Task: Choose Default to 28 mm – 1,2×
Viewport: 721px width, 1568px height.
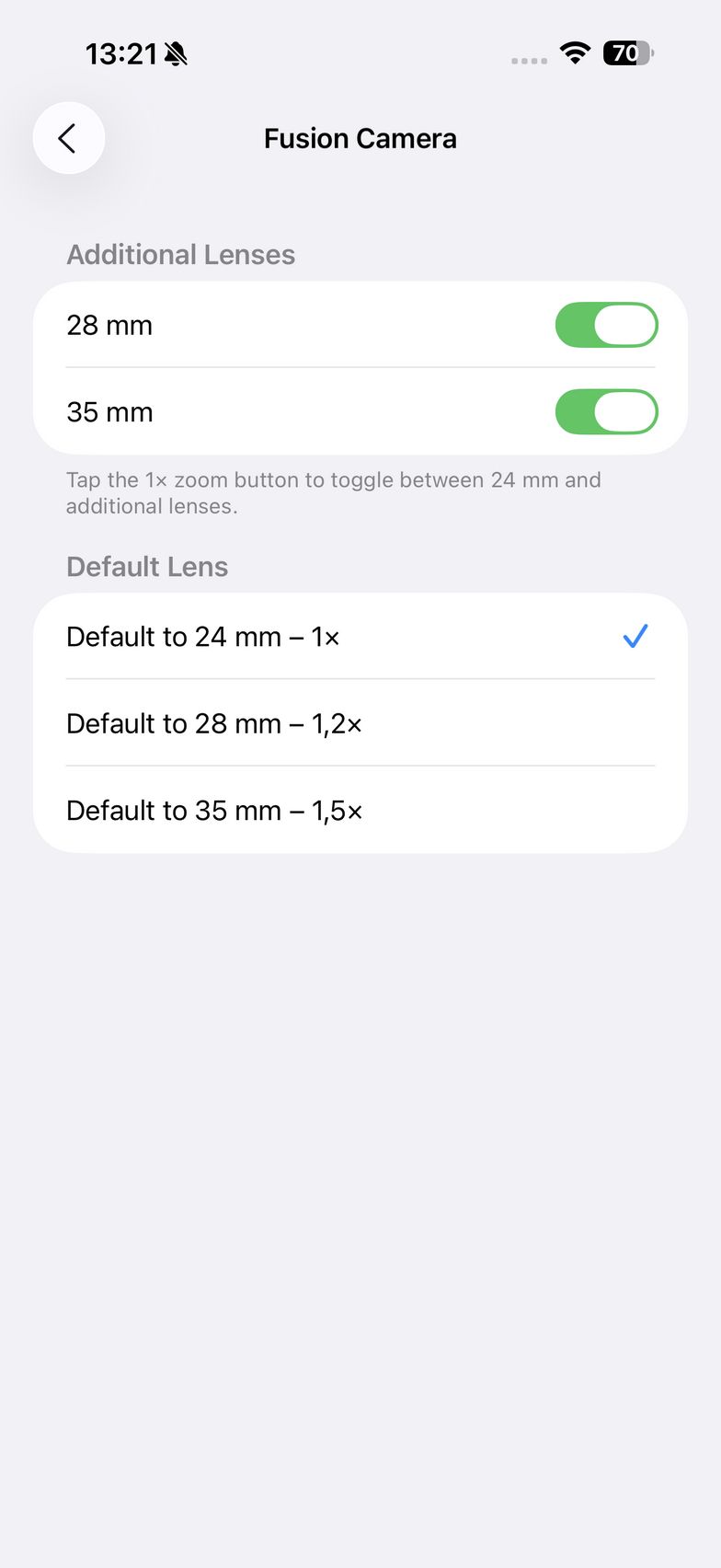Action: click(x=359, y=723)
